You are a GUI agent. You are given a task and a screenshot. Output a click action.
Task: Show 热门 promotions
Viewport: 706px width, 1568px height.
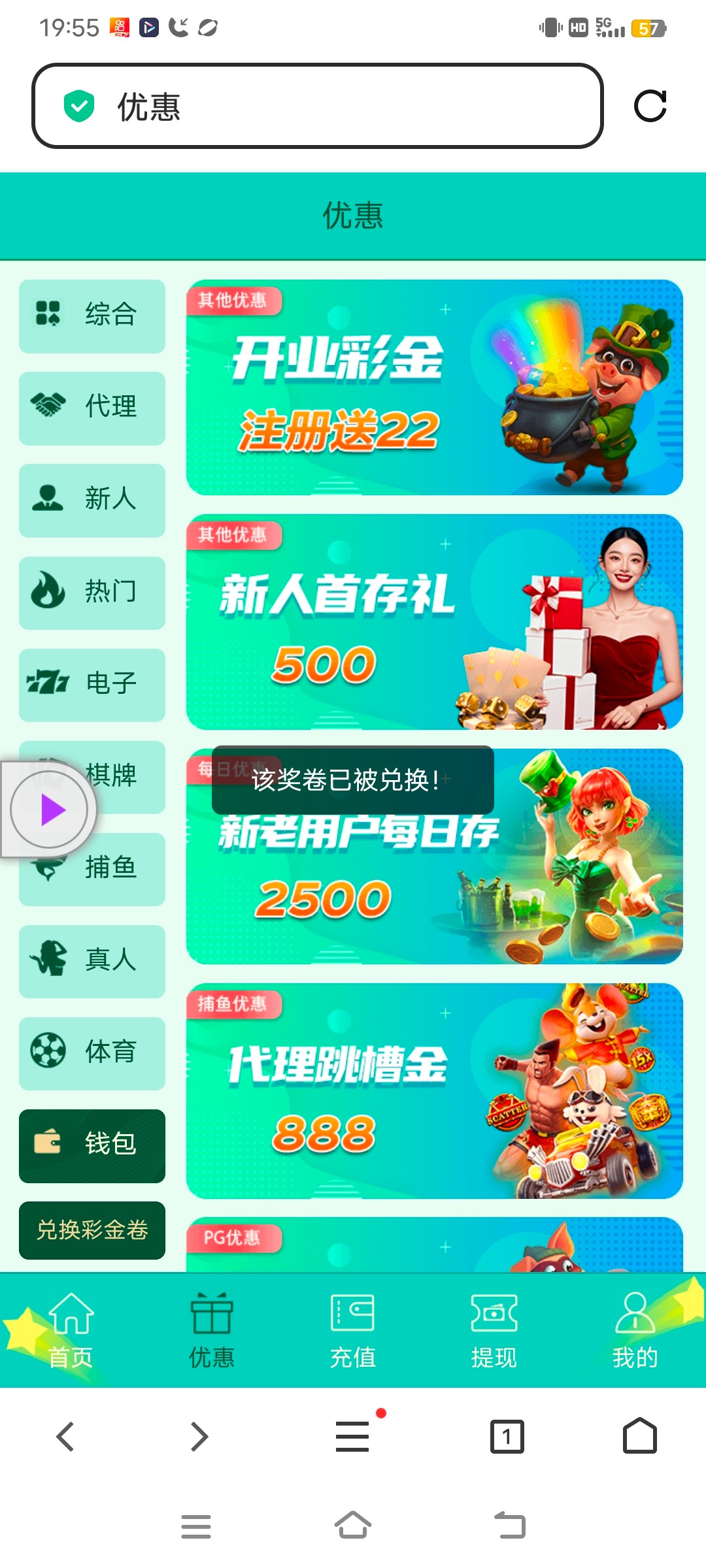point(92,593)
